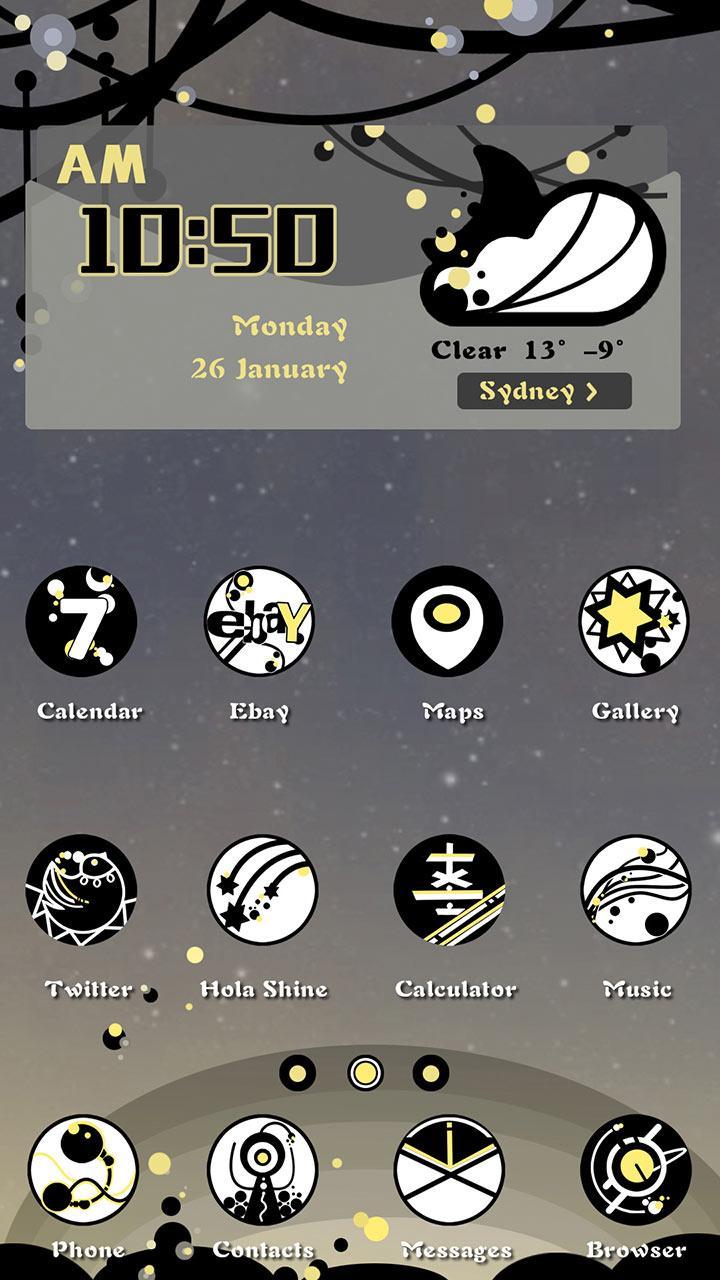The width and height of the screenshot is (720, 1280).
Task: Open the Calculator app
Action: [449, 891]
